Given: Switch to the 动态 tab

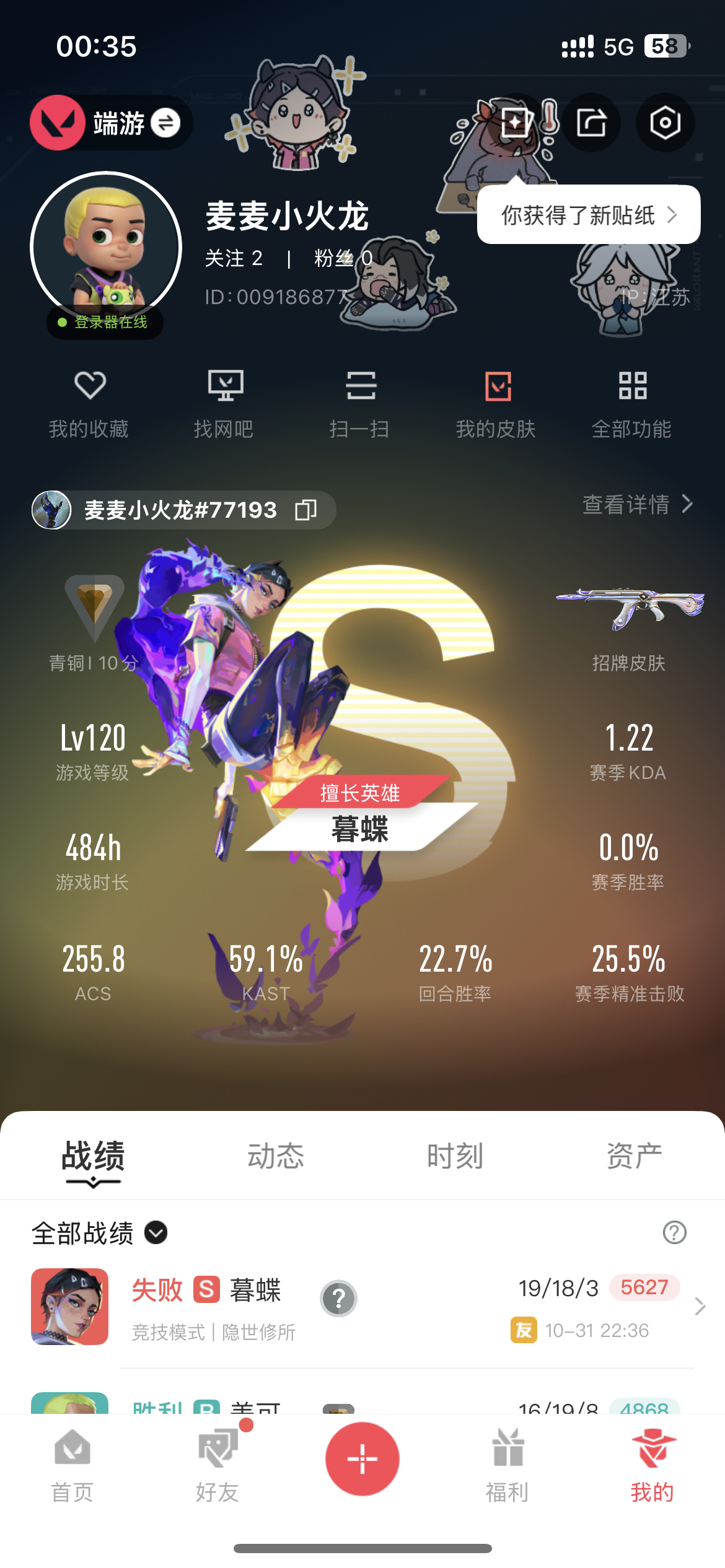Looking at the screenshot, I should coord(276,1156).
